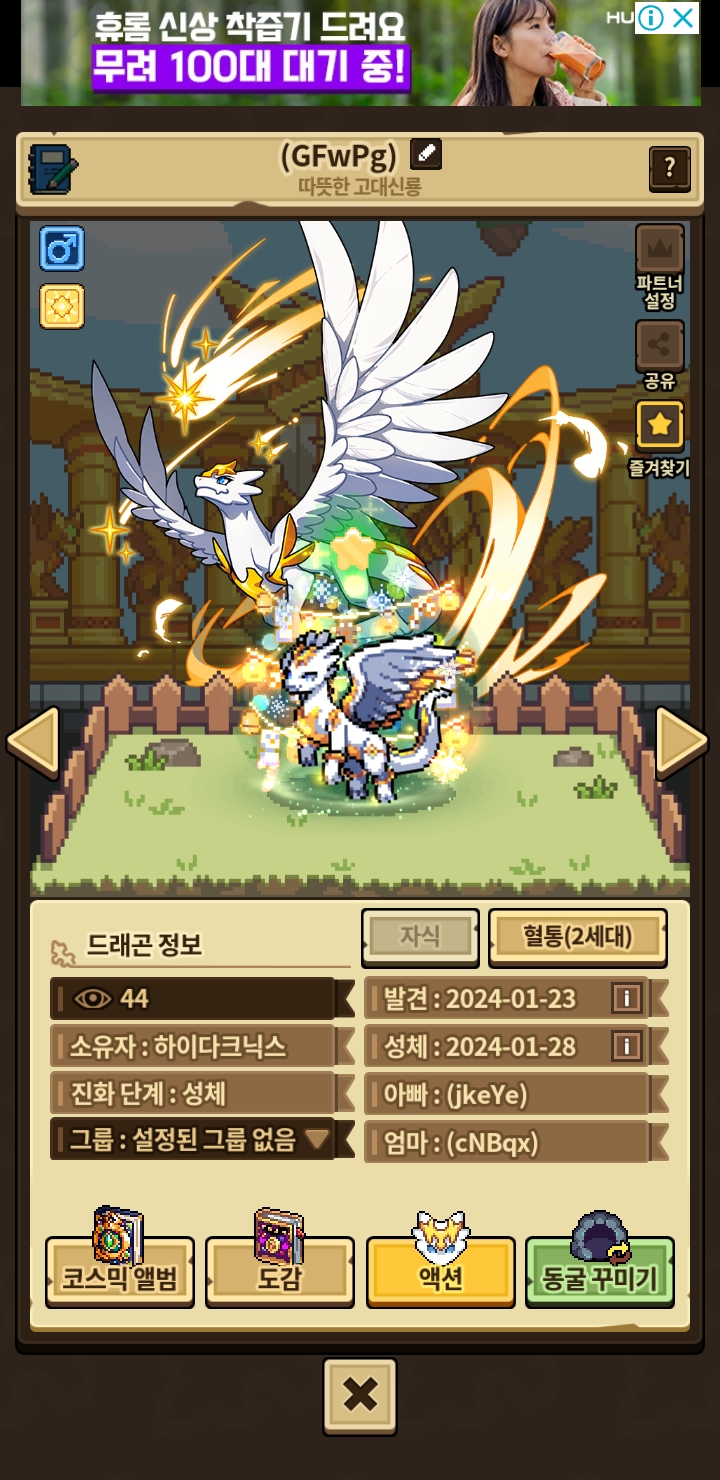720x1480 pixels.
Task: Open the 도감 encyclopedia
Action: (x=279, y=1277)
